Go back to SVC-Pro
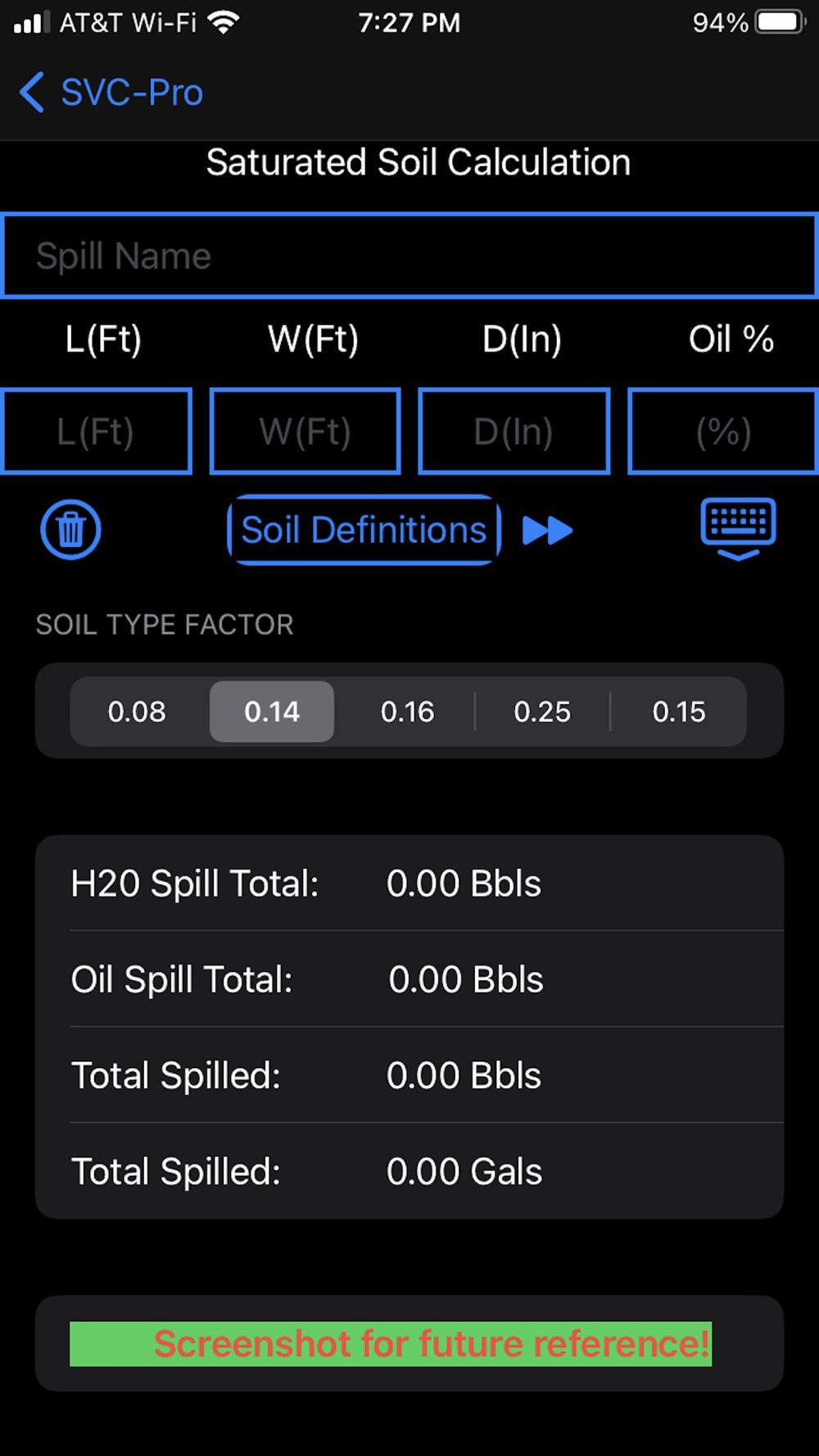 111,92
